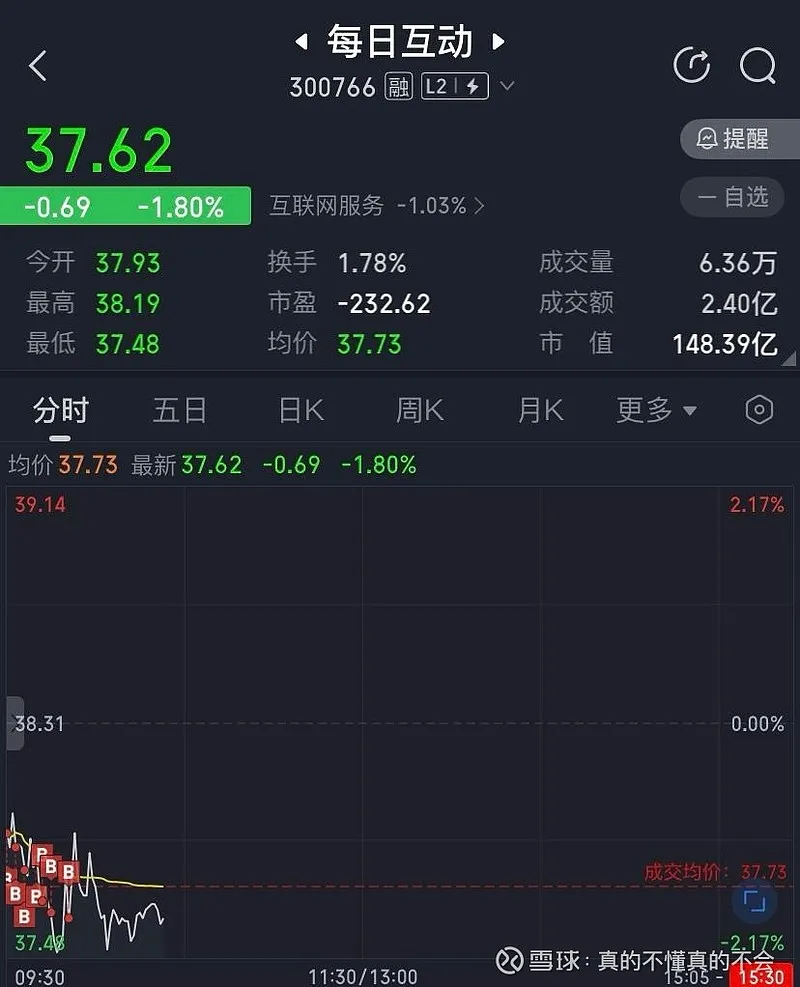Tap the side drawer handle on chart
Image resolution: width=800 pixels, height=987 pixels.
pos(14,722)
